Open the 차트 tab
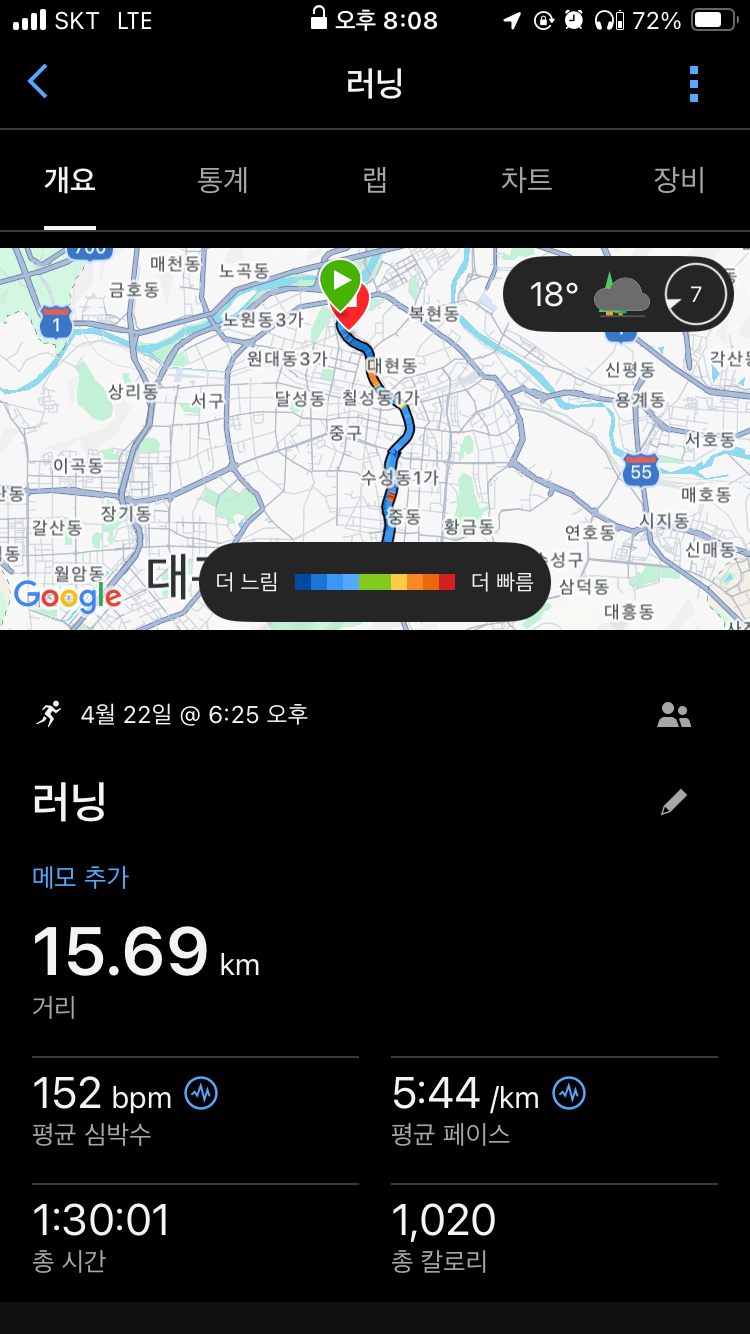The width and height of the screenshot is (750, 1334). coord(526,180)
